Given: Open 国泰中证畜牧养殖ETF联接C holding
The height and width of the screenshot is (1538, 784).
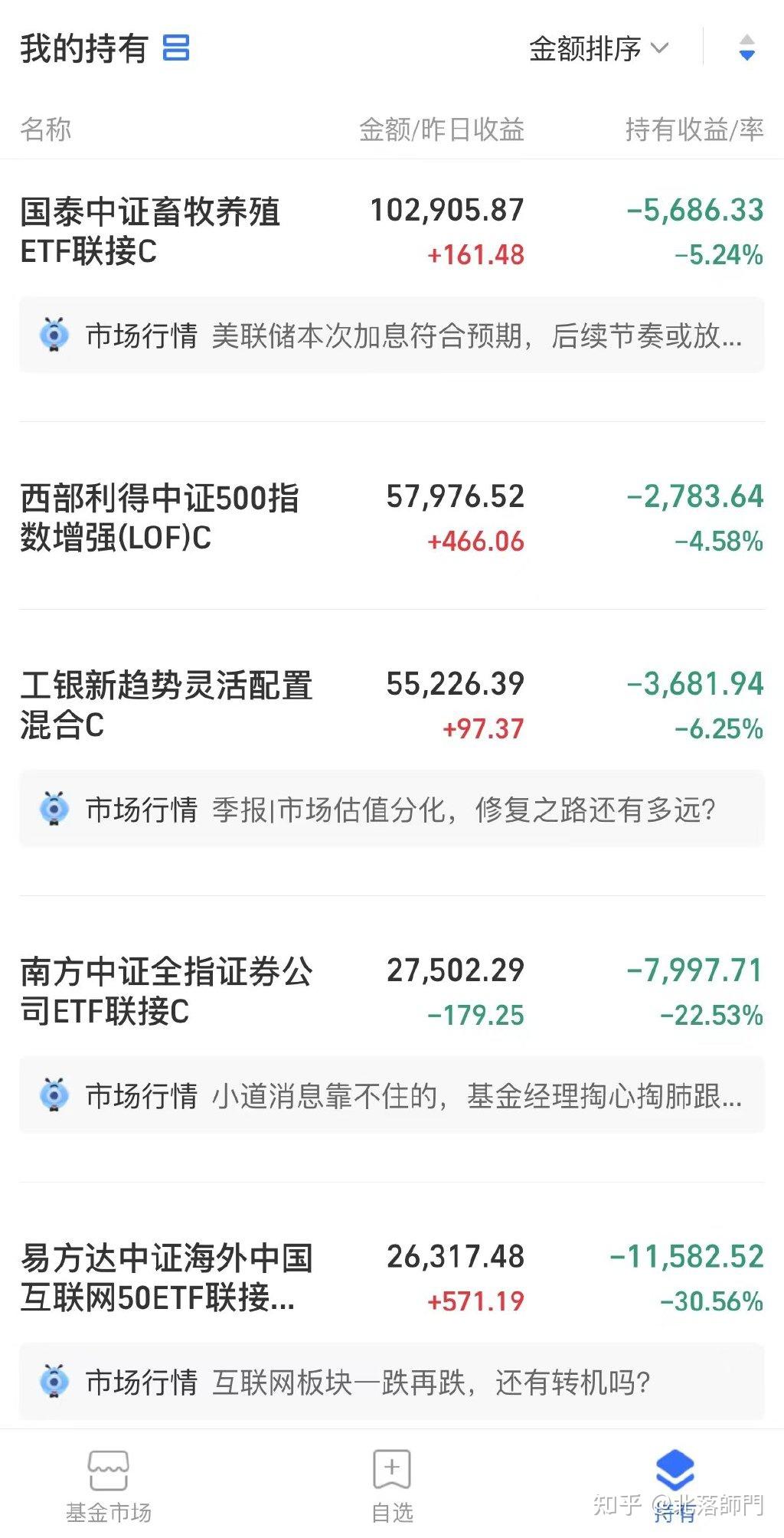Looking at the screenshot, I should click(x=392, y=231).
